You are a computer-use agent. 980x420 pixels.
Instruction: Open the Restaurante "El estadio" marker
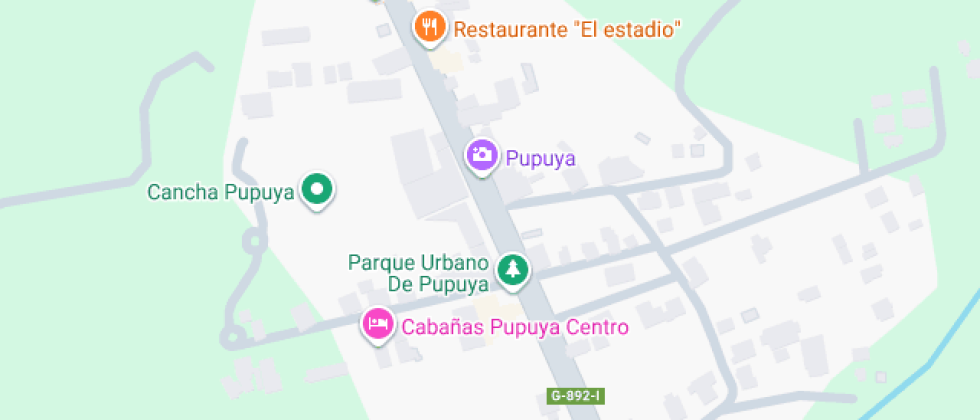pos(429,28)
